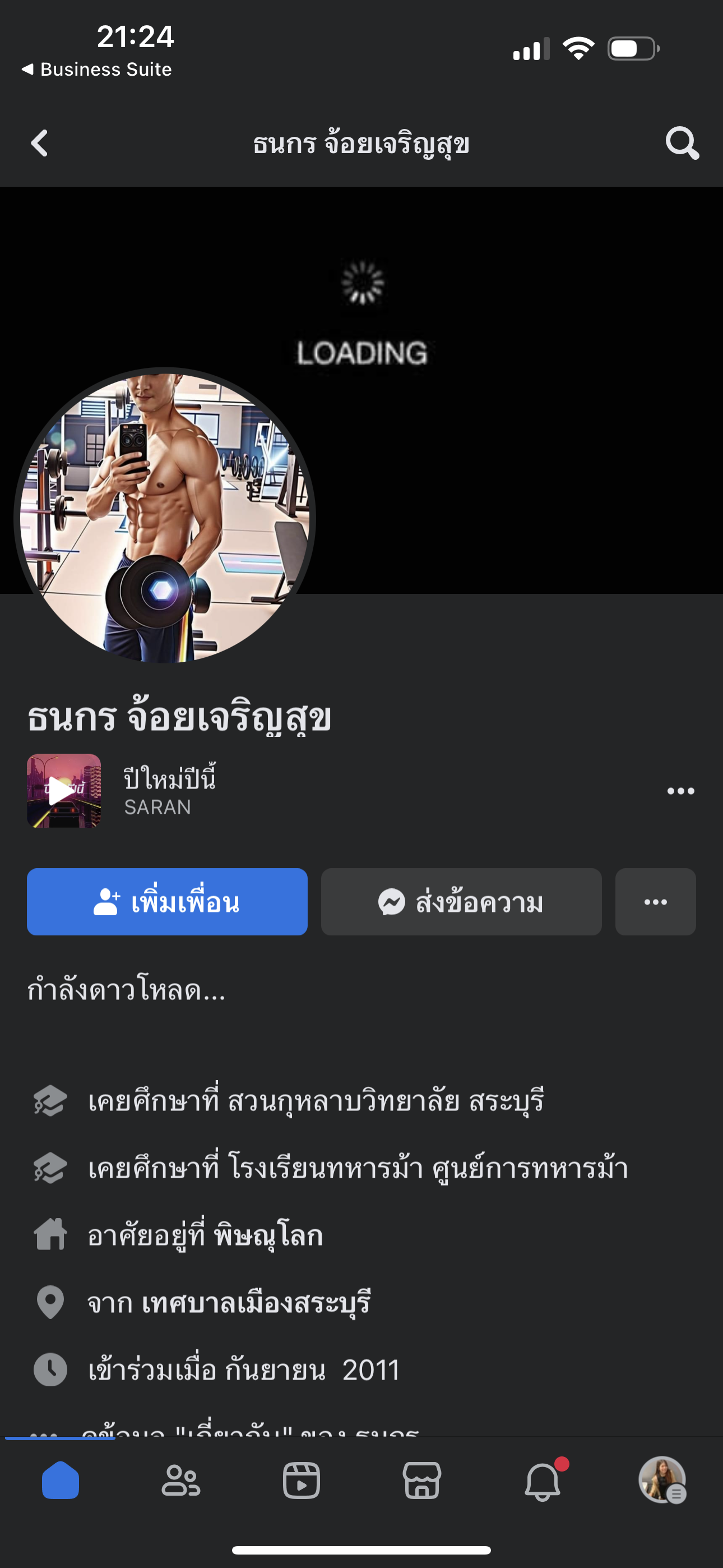
Task: Play the song ปีใหม่ปีนี้ by SARAN
Action: pos(64,791)
